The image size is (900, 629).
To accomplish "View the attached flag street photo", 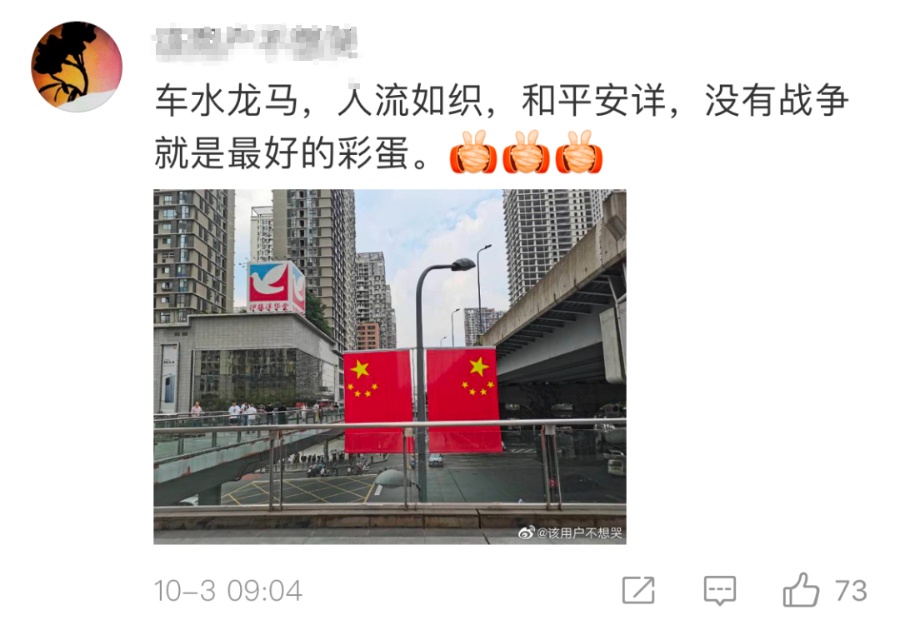I will [389, 366].
